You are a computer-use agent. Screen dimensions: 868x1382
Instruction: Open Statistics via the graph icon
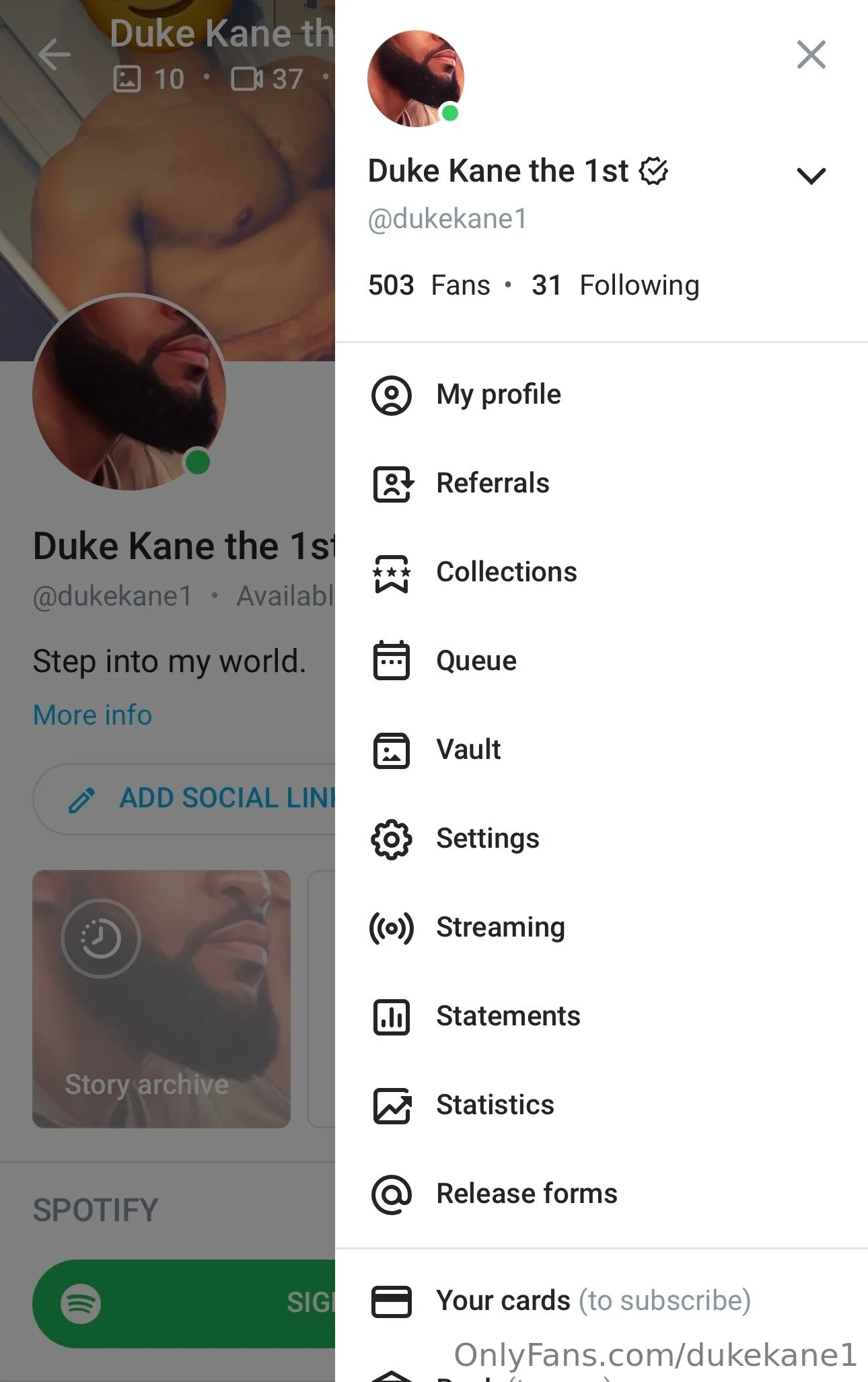[391, 1106]
